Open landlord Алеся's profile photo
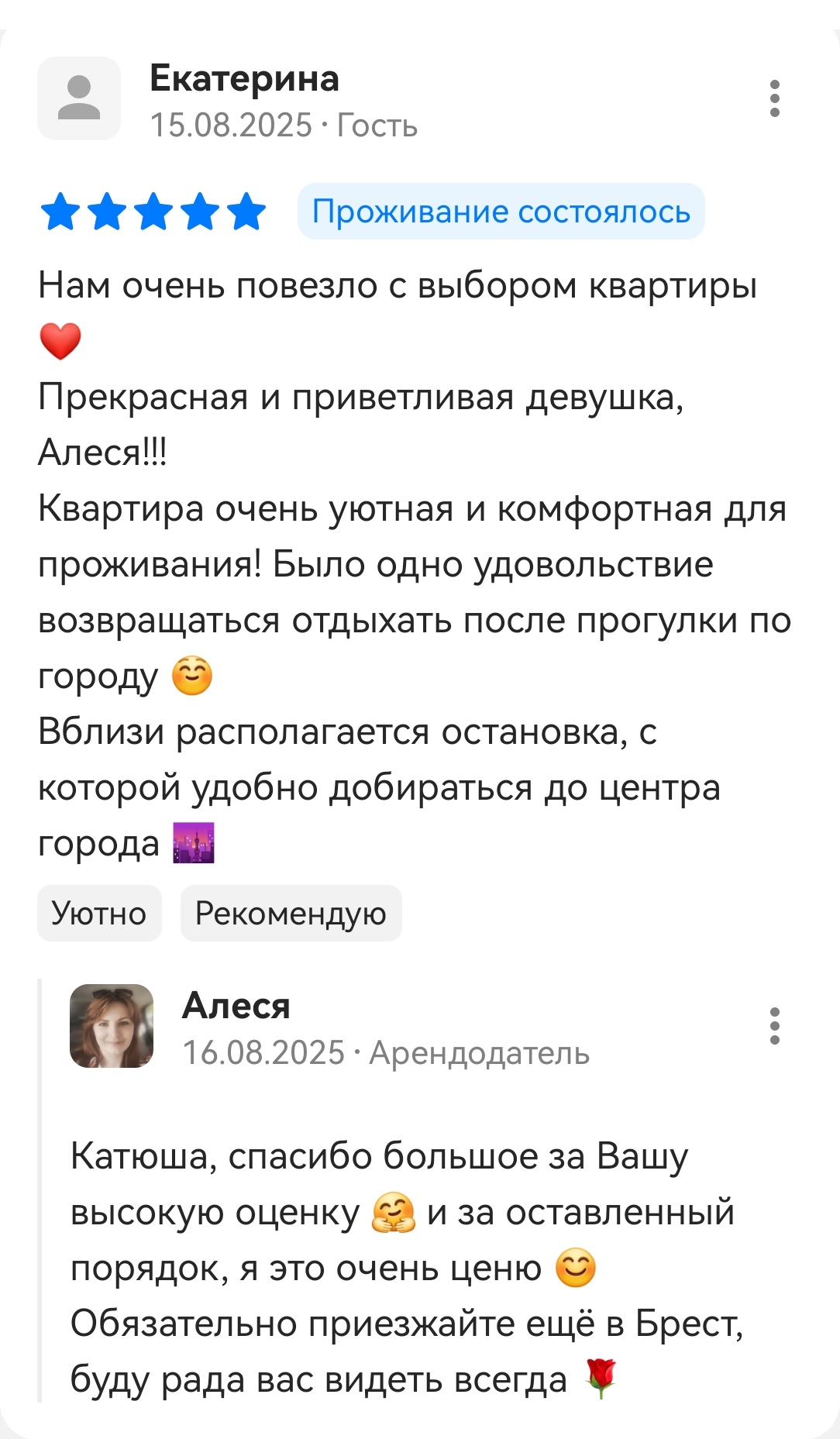 point(112,1026)
